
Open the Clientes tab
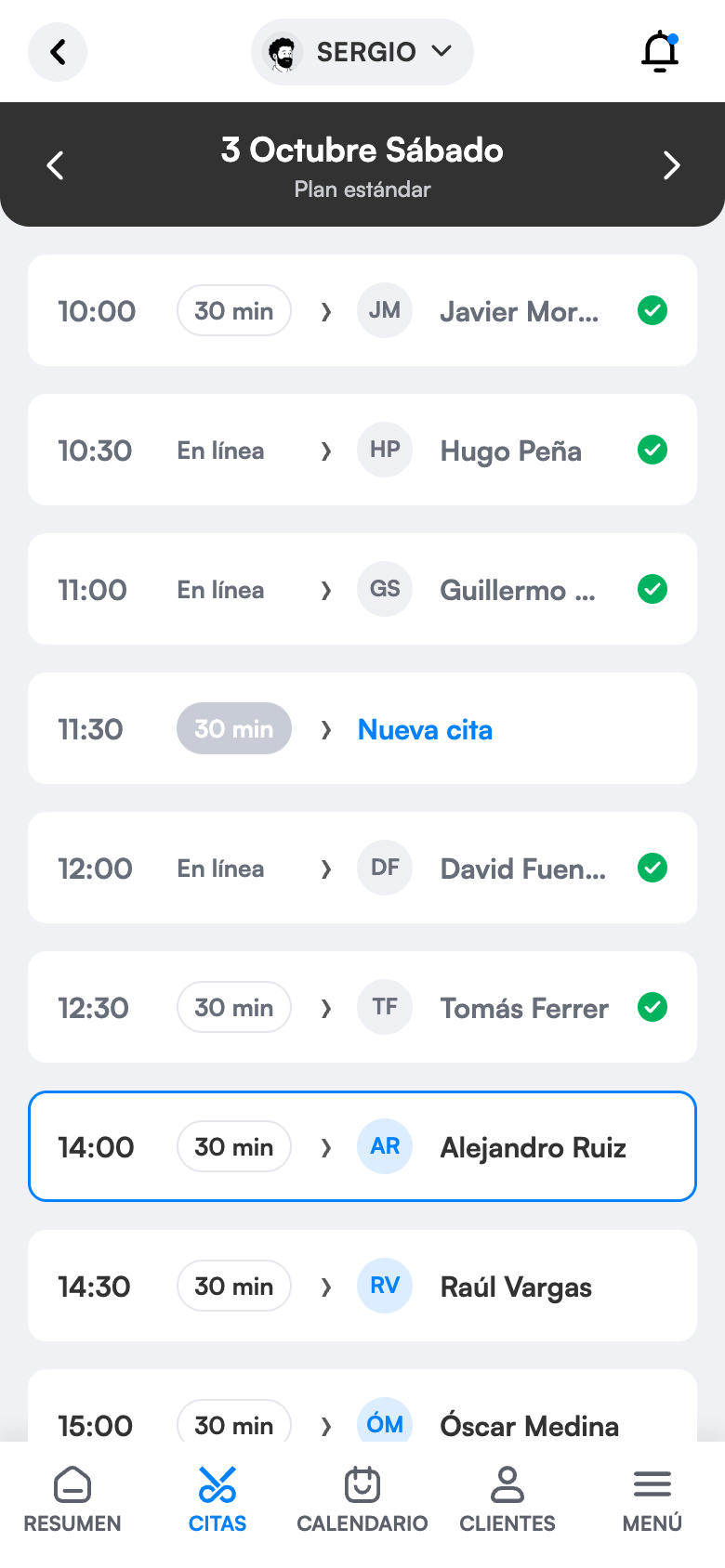[507, 1499]
